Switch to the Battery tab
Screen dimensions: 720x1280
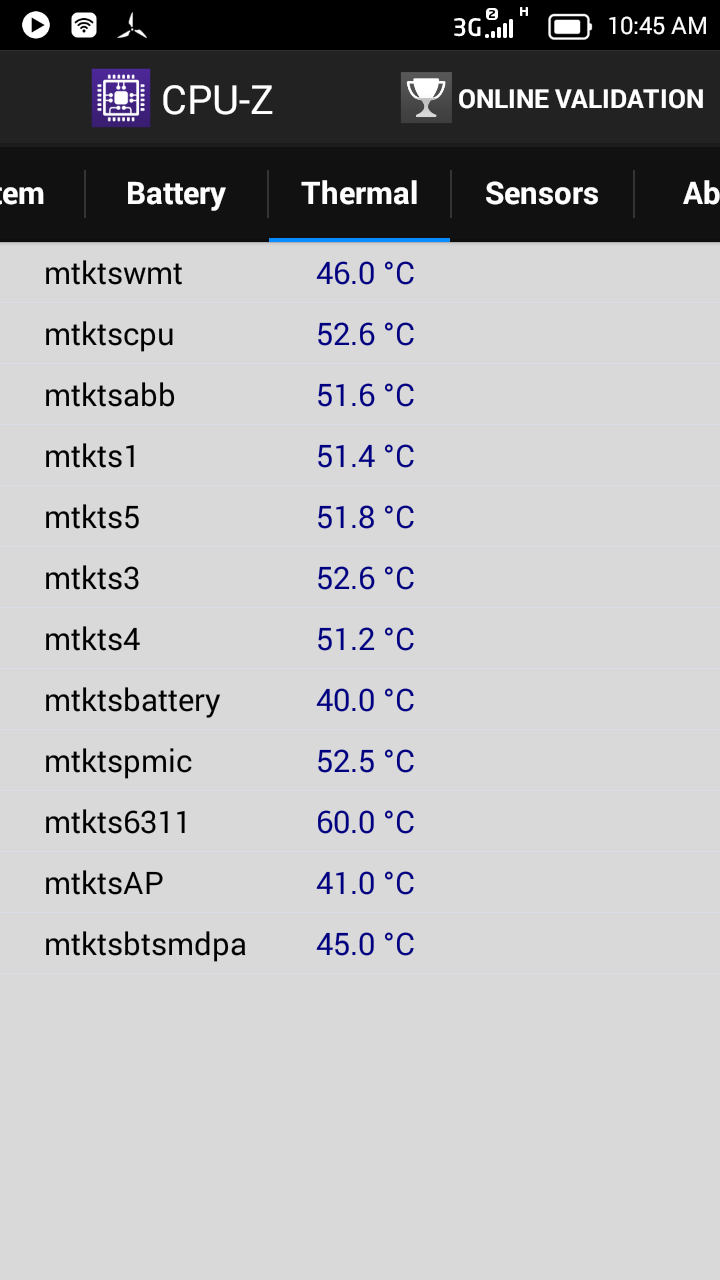click(x=176, y=193)
